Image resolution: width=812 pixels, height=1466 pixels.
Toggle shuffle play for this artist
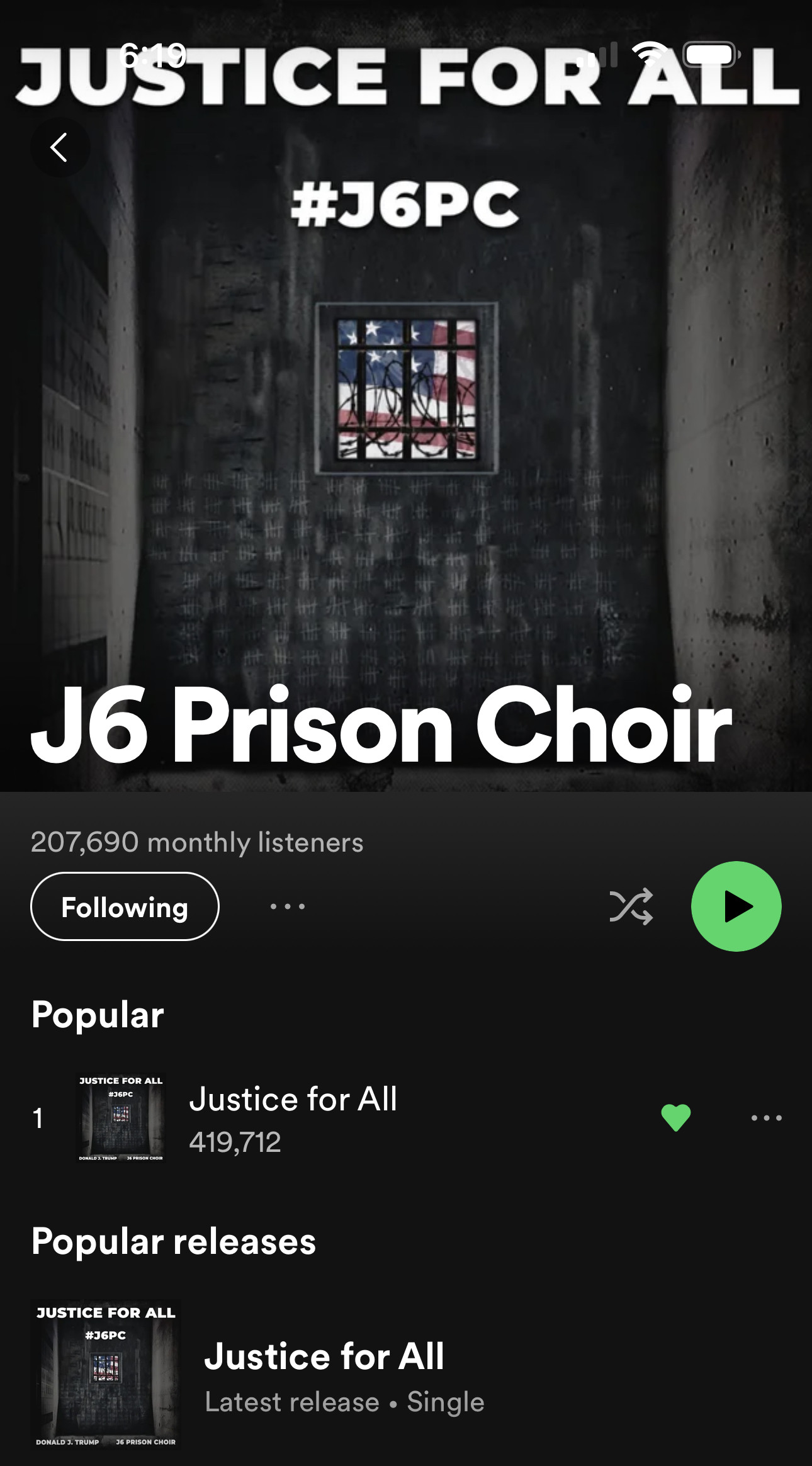point(631,906)
